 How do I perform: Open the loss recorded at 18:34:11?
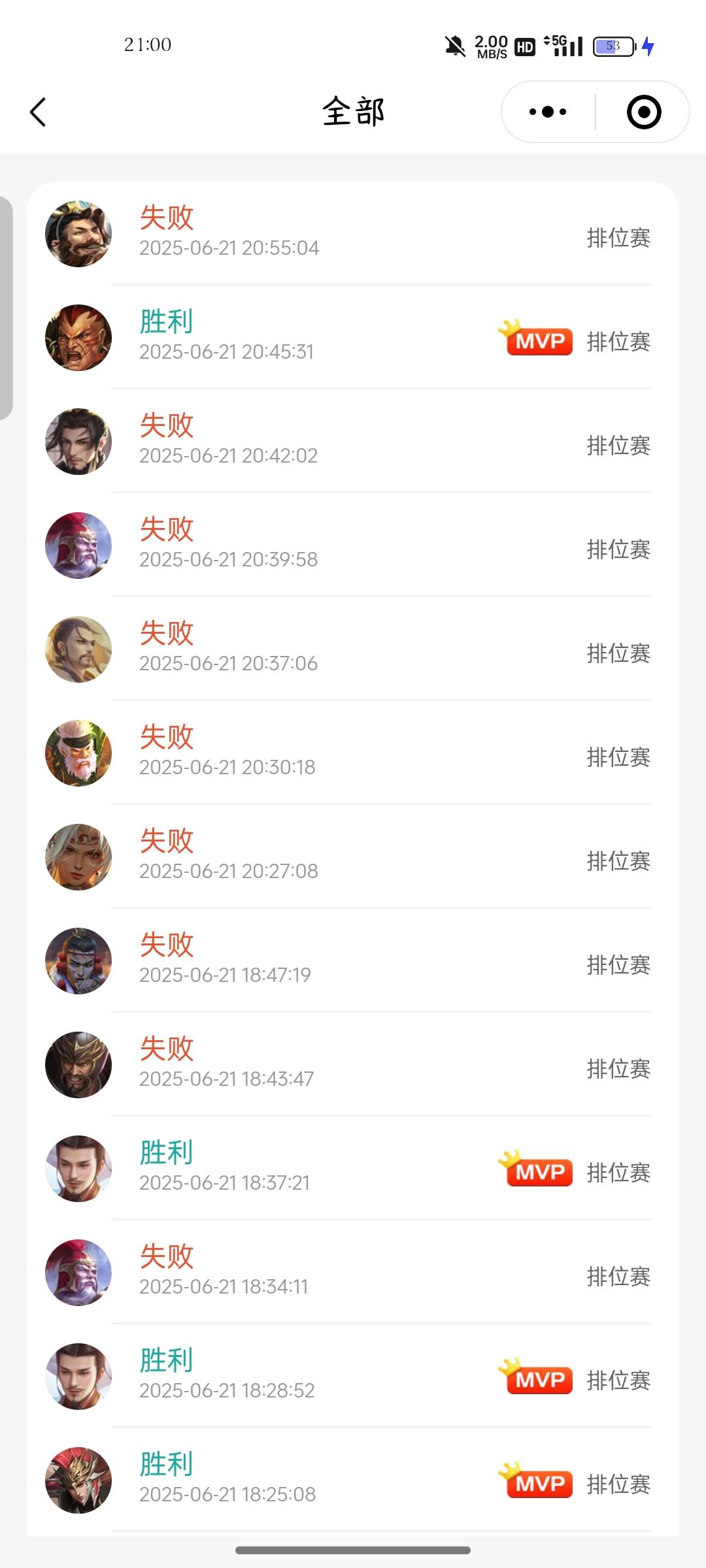tap(353, 1272)
